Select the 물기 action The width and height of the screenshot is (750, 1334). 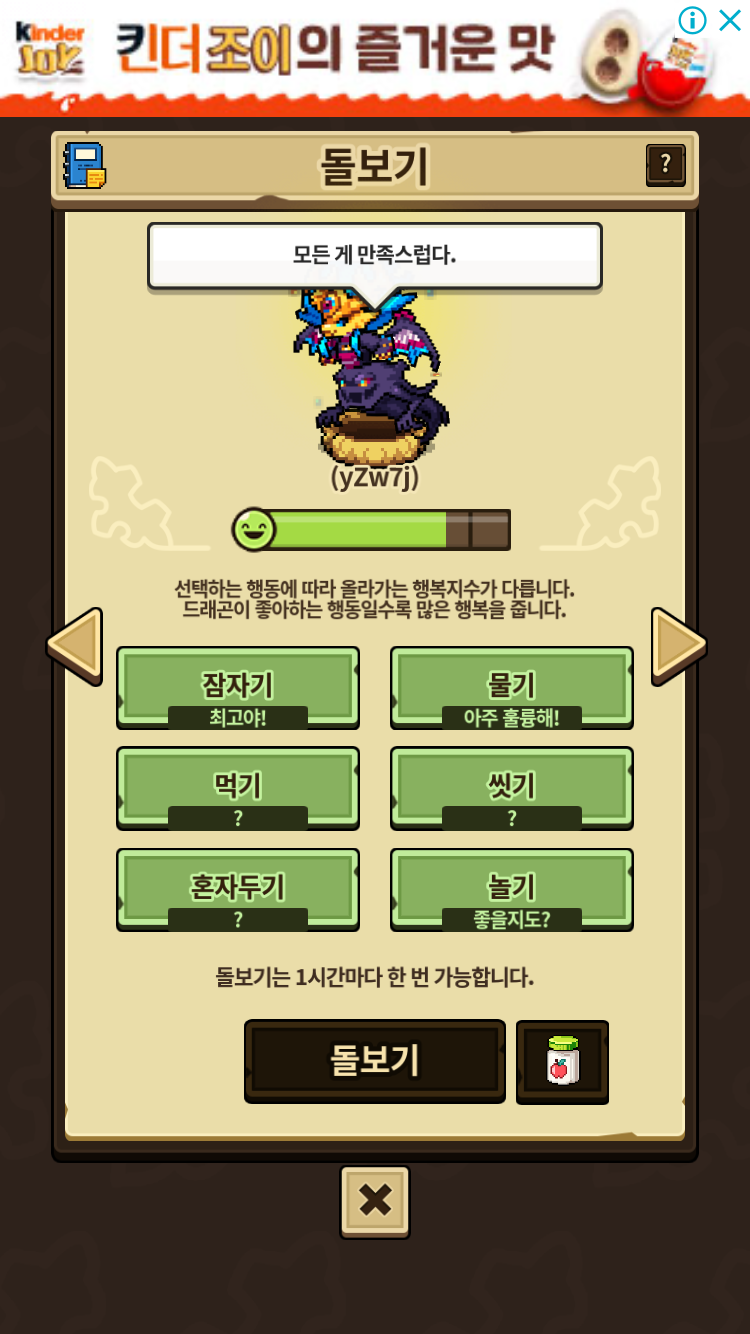pyautogui.click(x=511, y=686)
